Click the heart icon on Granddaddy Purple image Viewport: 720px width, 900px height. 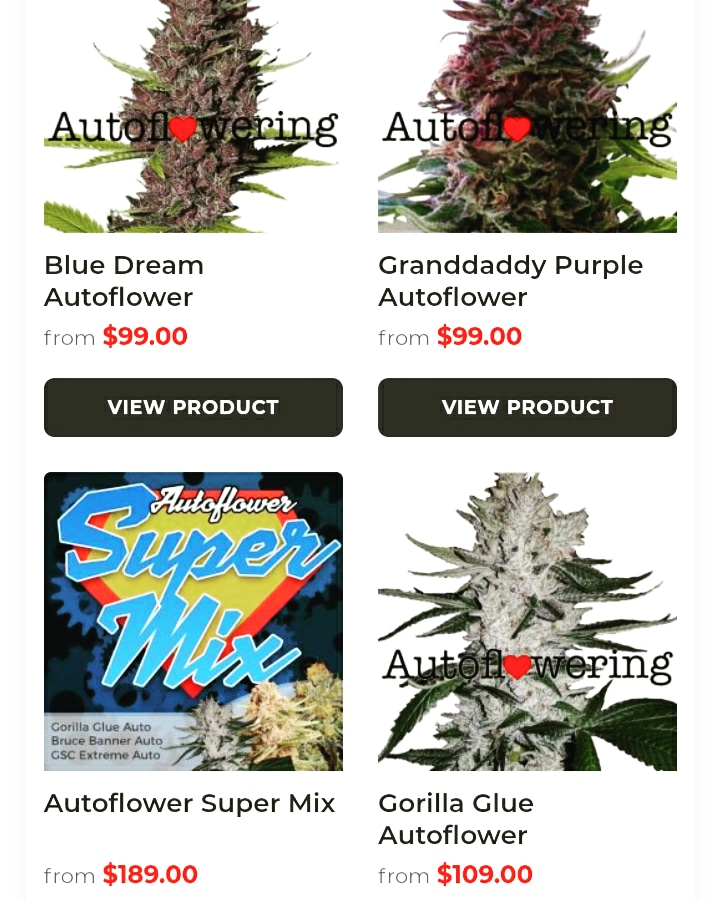[x=518, y=128]
